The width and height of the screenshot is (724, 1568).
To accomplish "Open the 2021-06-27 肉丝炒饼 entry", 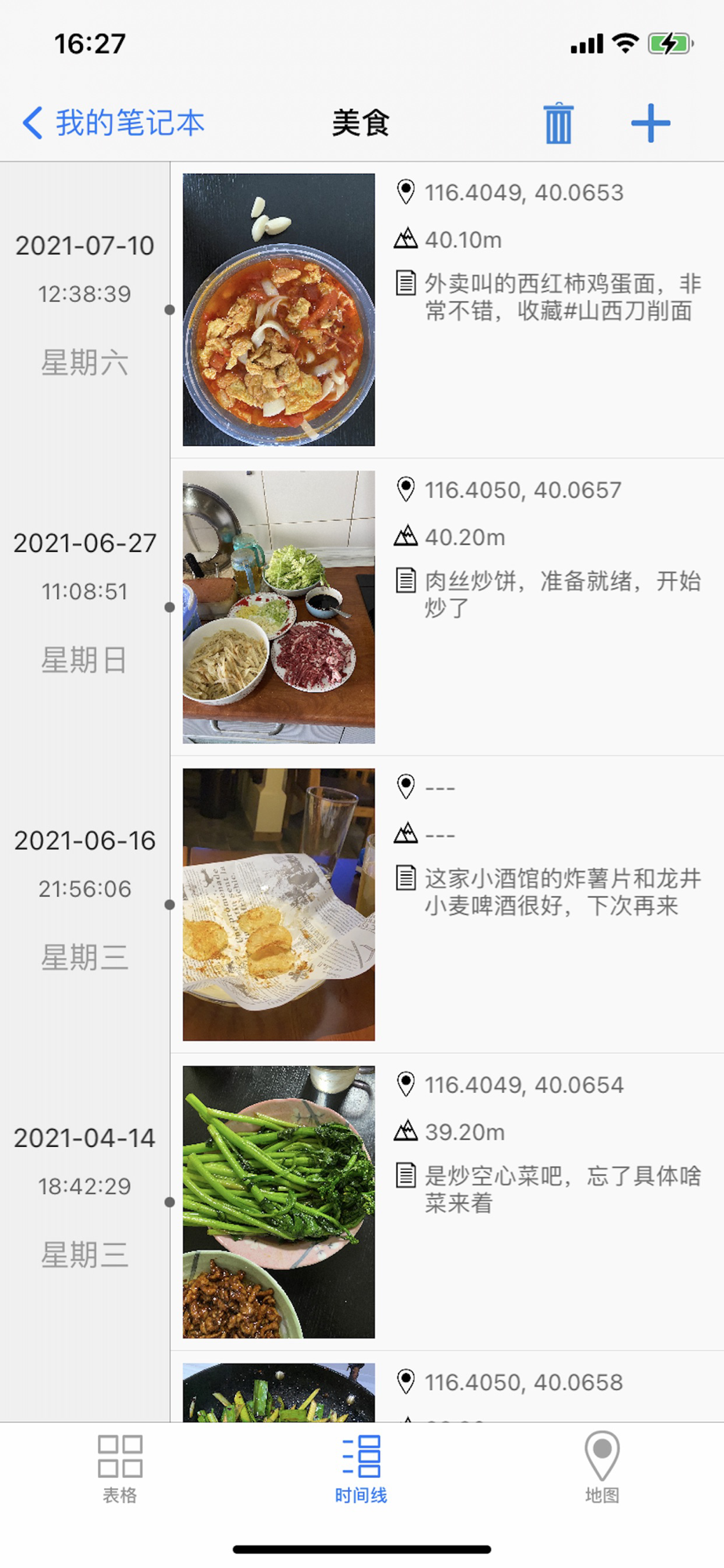I will click(447, 607).
